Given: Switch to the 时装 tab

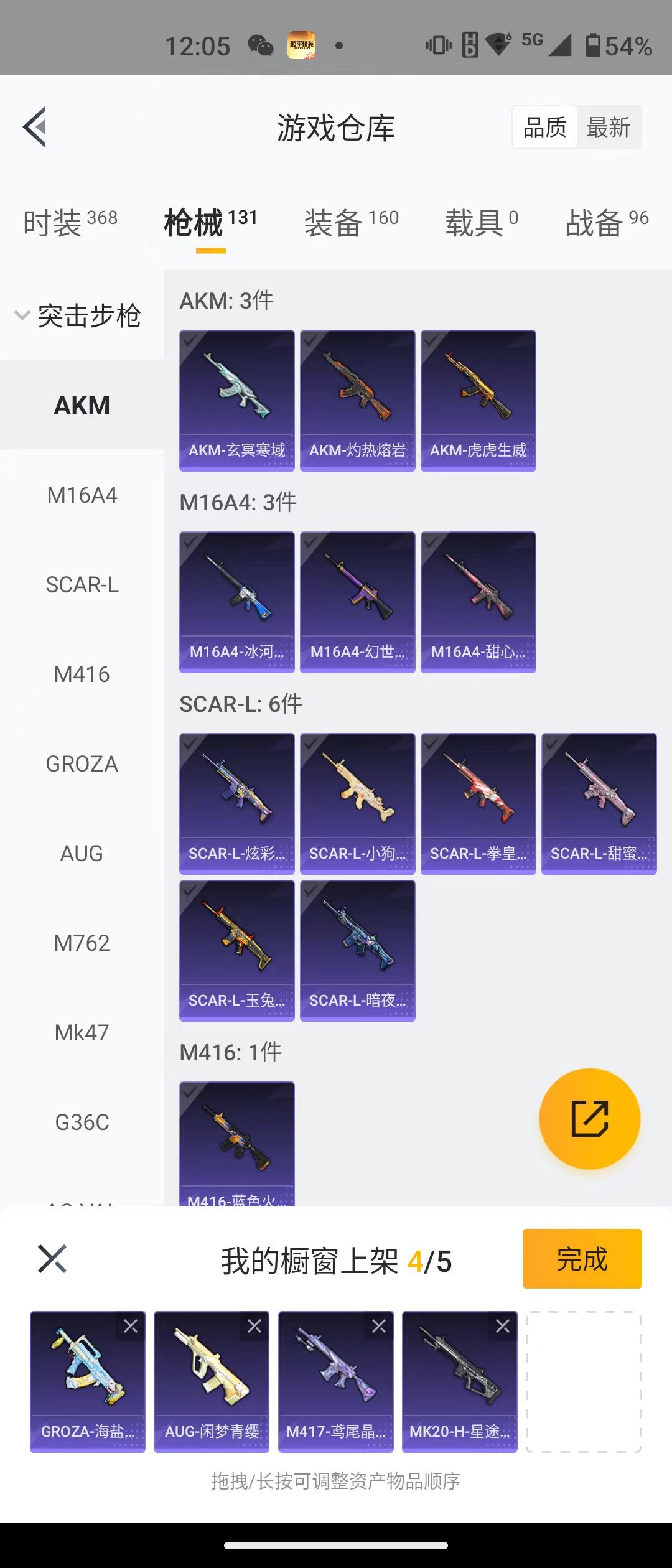Looking at the screenshot, I should pyautogui.click(x=70, y=222).
